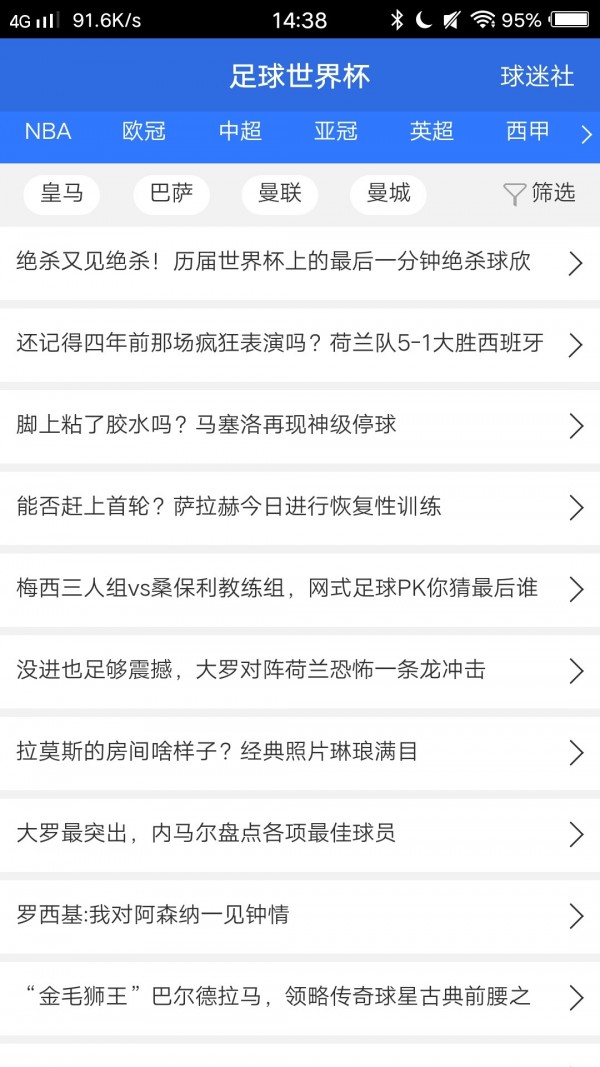This screenshot has width=600, height=1067.
Task: Switch to the NBA tab
Action: point(48,132)
